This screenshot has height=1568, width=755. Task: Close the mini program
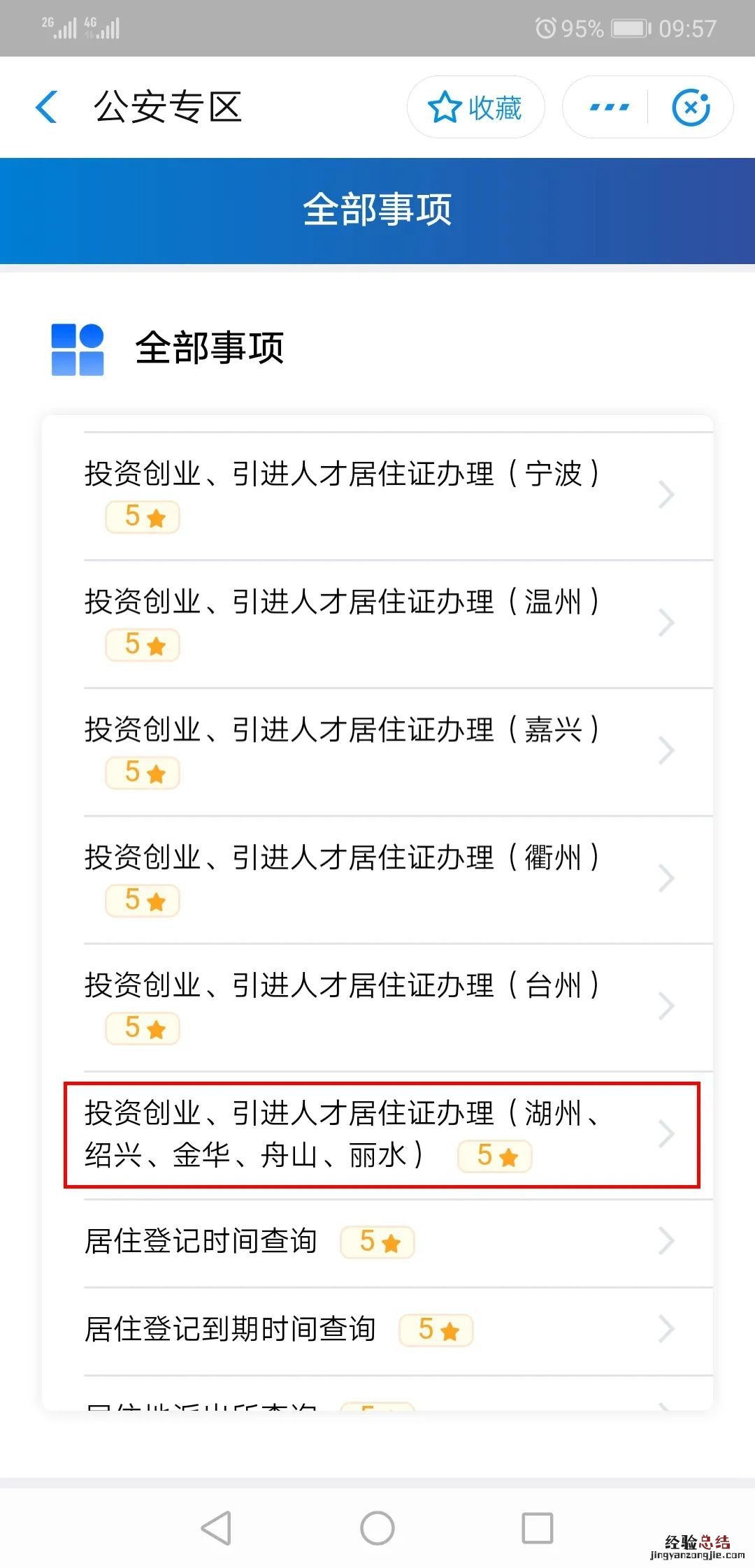point(691,108)
